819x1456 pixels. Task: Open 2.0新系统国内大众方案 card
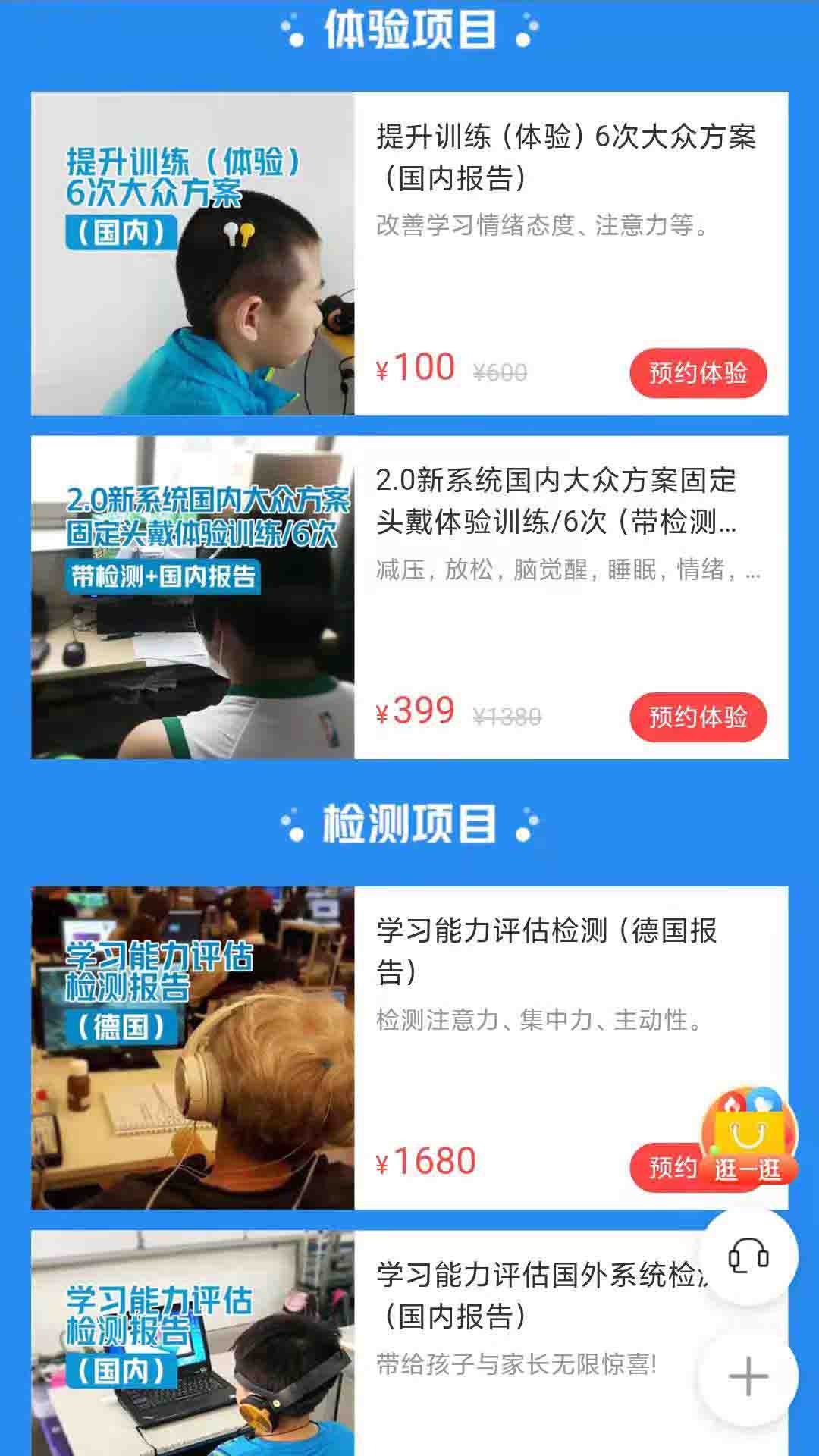pyautogui.click(x=557, y=500)
